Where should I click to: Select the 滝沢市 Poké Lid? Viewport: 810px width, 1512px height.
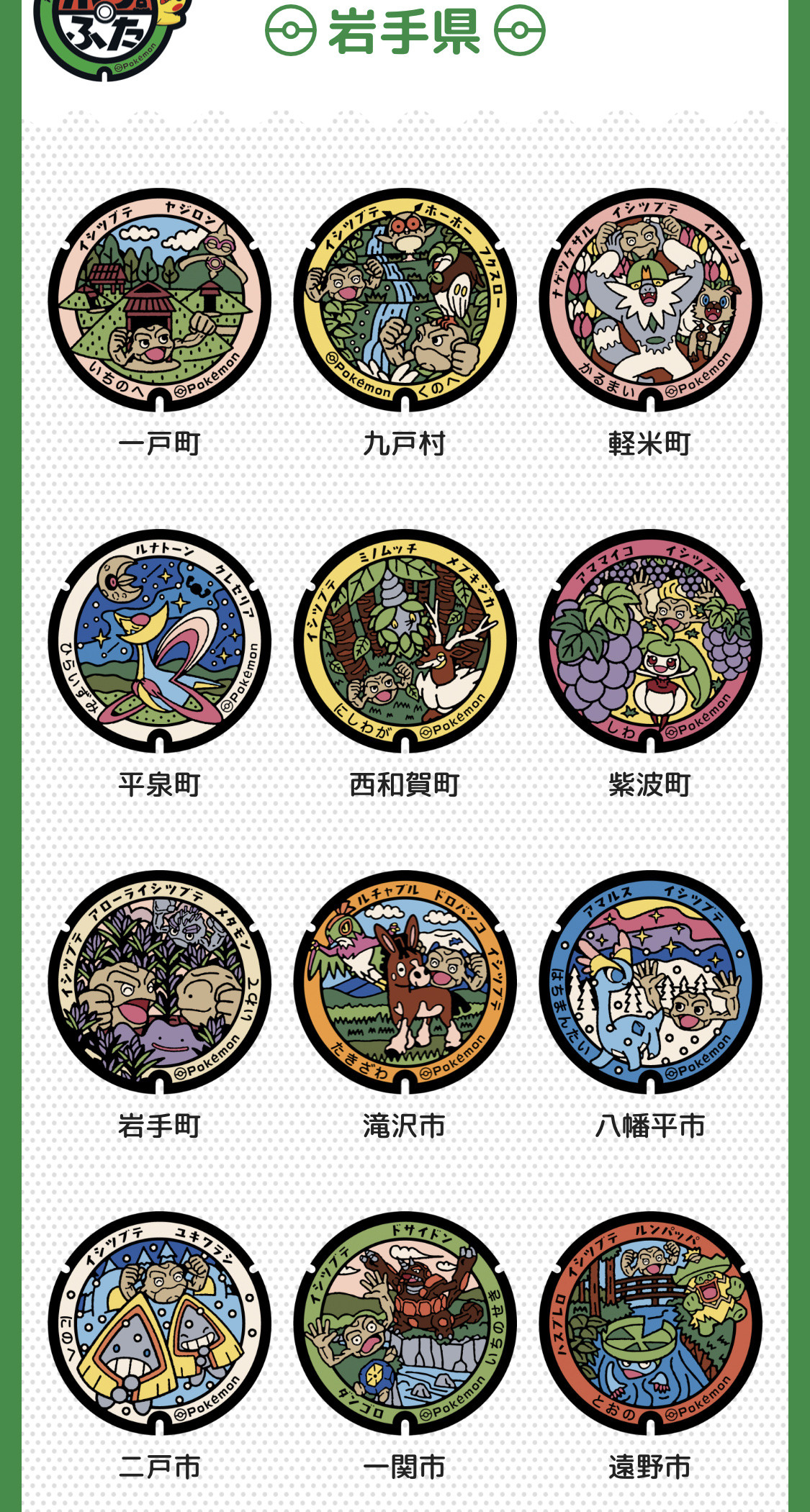click(x=405, y=982)
